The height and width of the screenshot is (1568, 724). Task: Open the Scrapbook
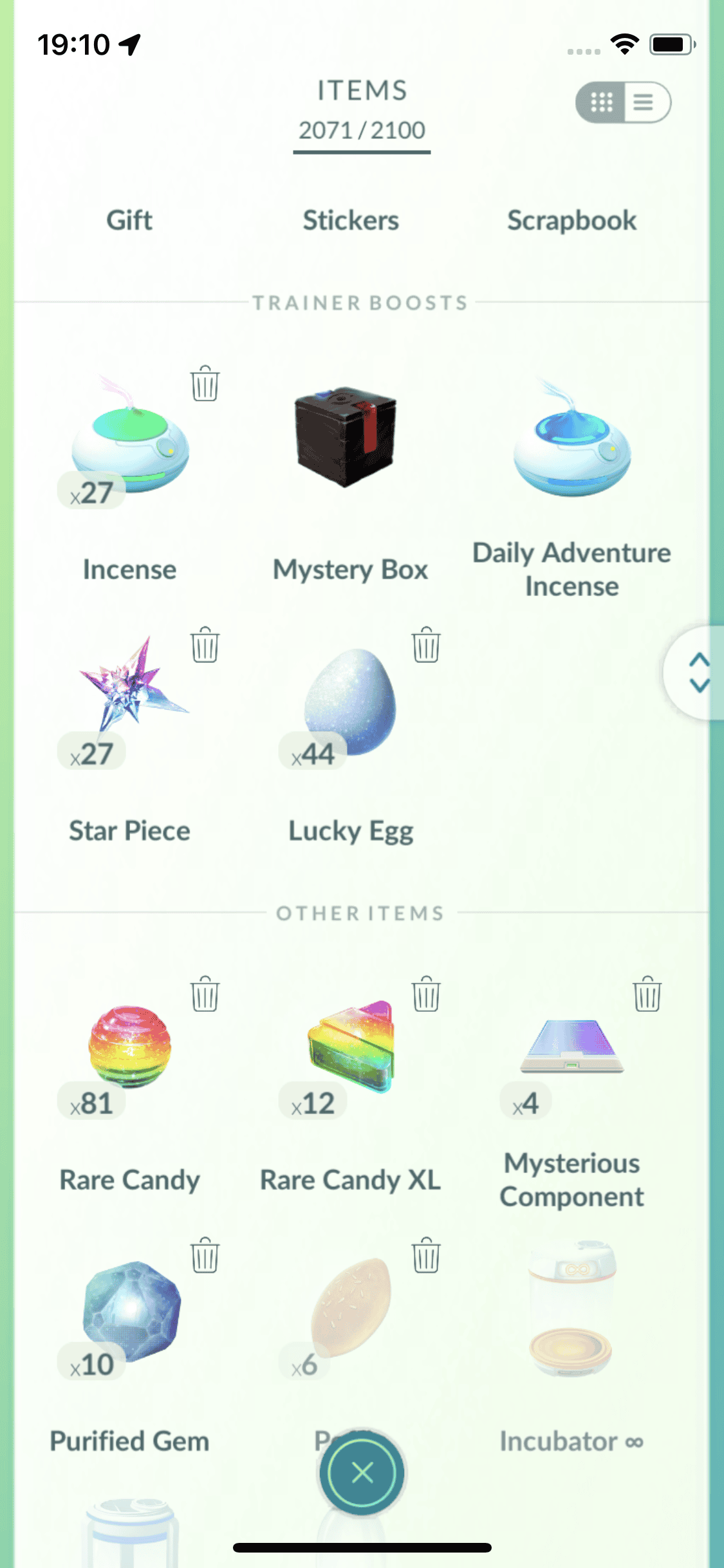(x=571, y=221)
